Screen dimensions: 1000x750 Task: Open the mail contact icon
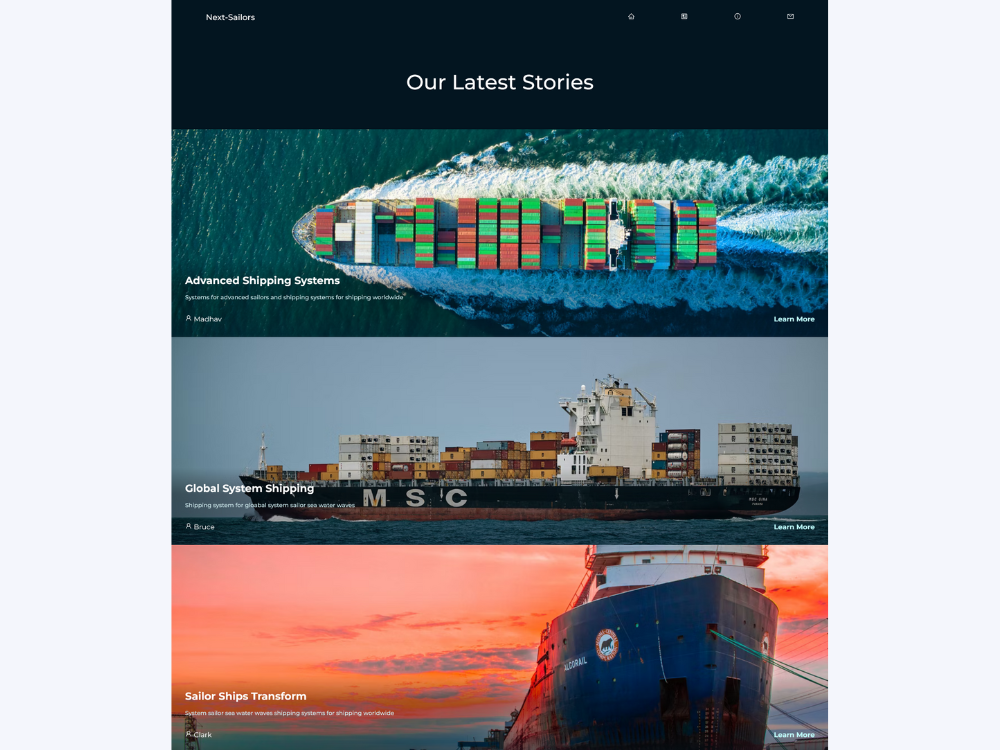click(790, 17)
